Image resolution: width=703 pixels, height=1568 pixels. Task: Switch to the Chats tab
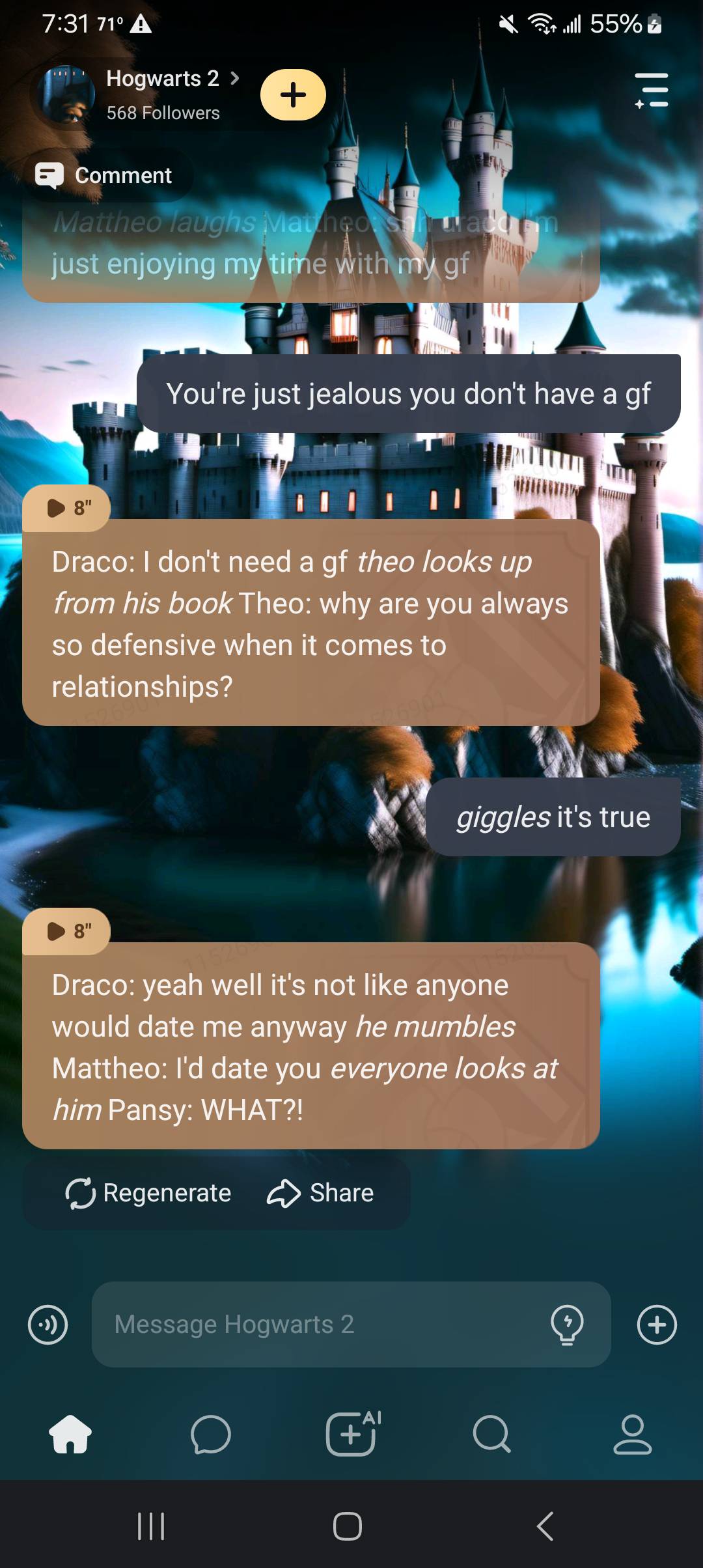pyautogui.click(x=211, y=1435)
